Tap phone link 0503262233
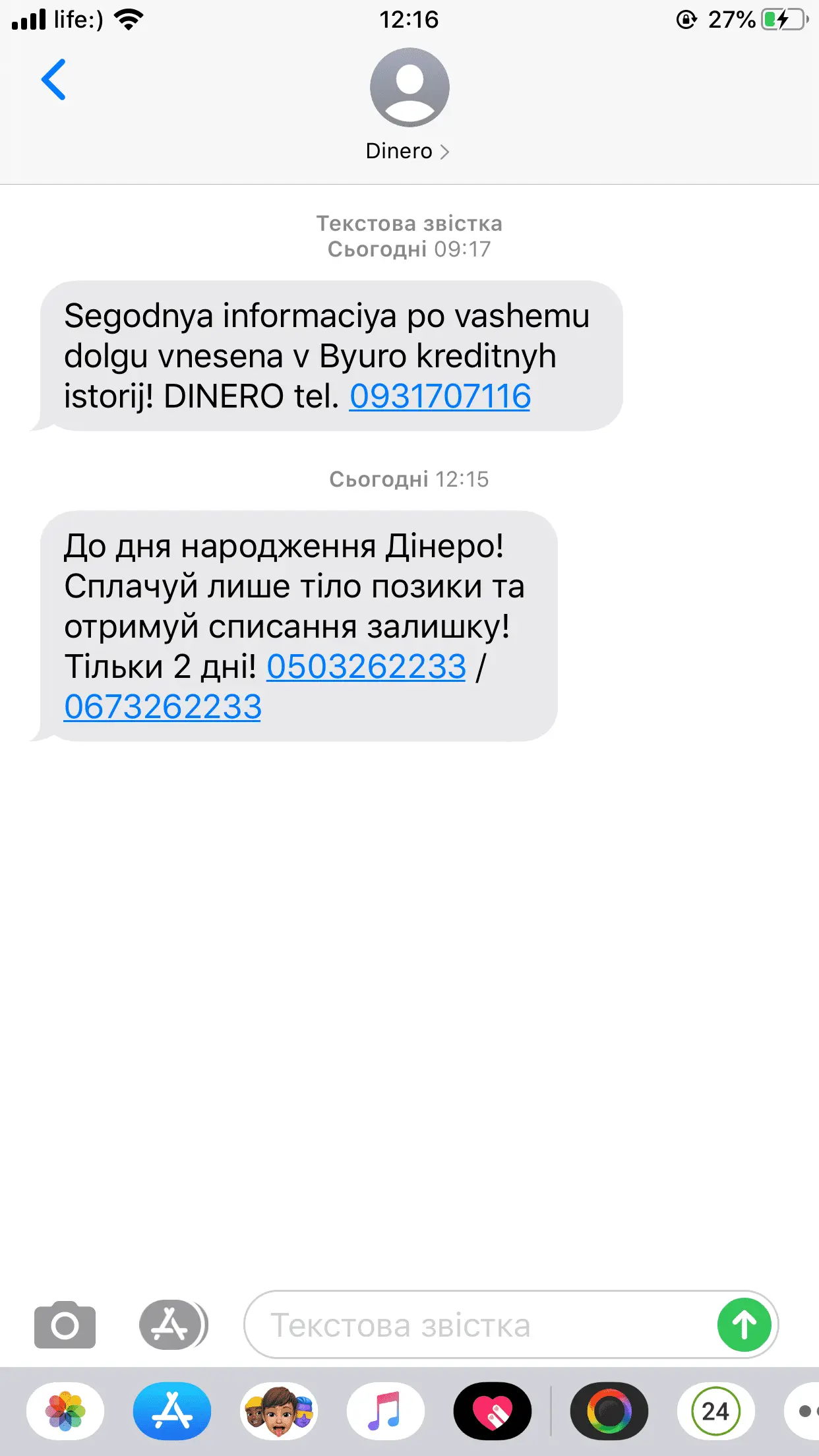The width and height of the screenshot is (819, 1456). pyautogui.click(x=366, y=667)
